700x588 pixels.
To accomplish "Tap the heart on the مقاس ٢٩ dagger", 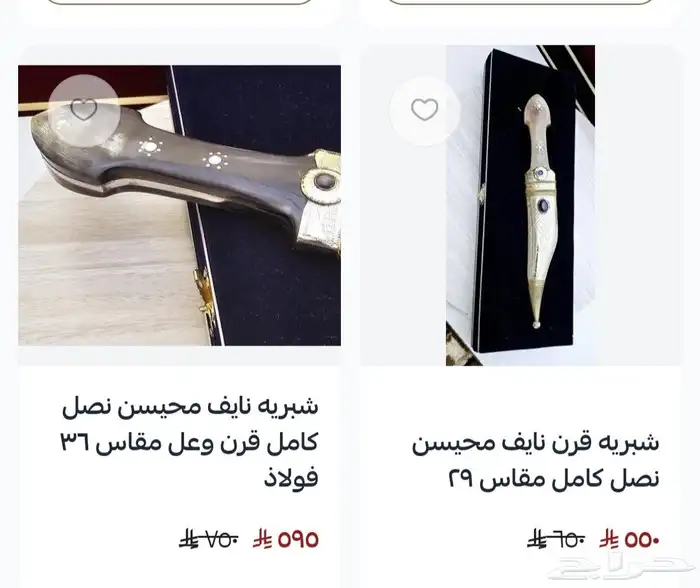I will pos(425,110).
